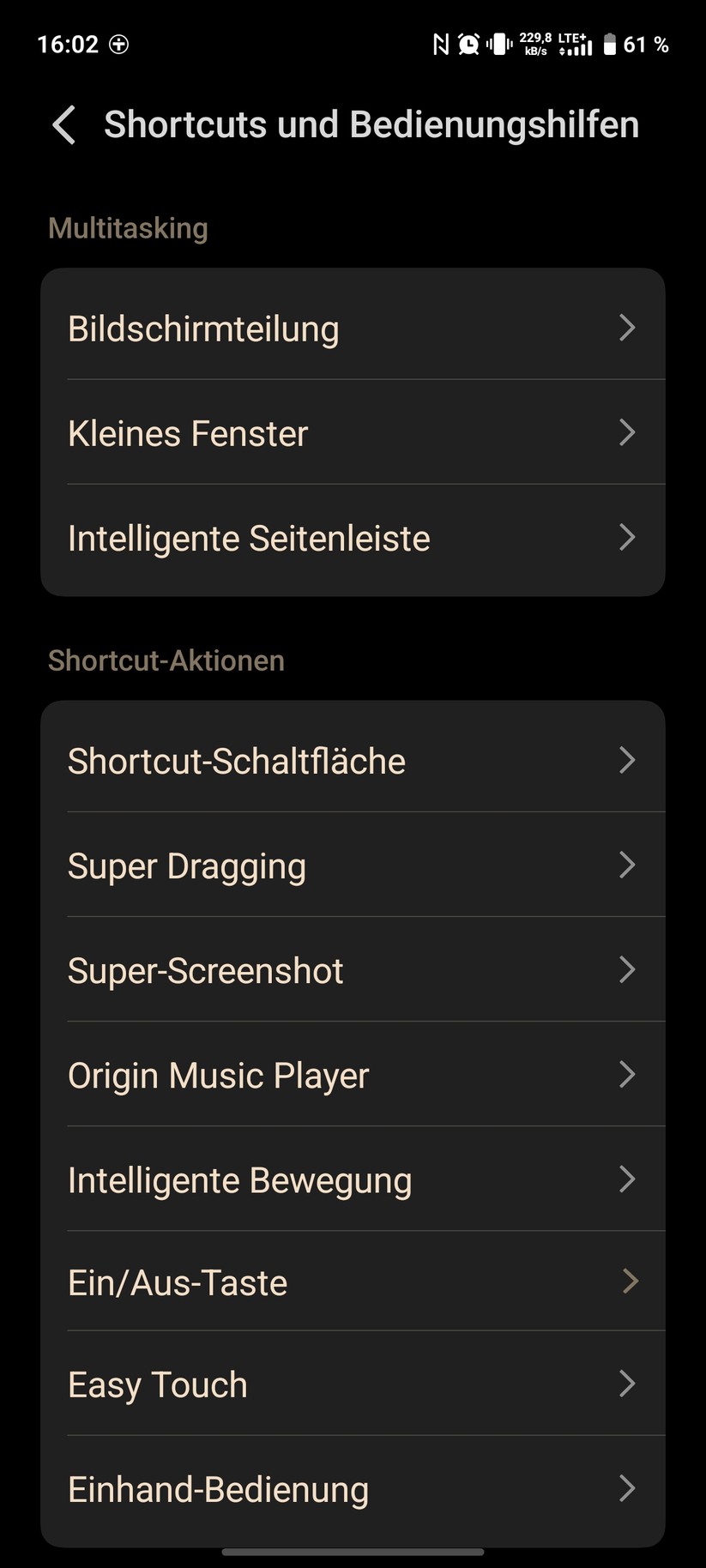Expand the Easy Touch chevron

pos(627,1384)
